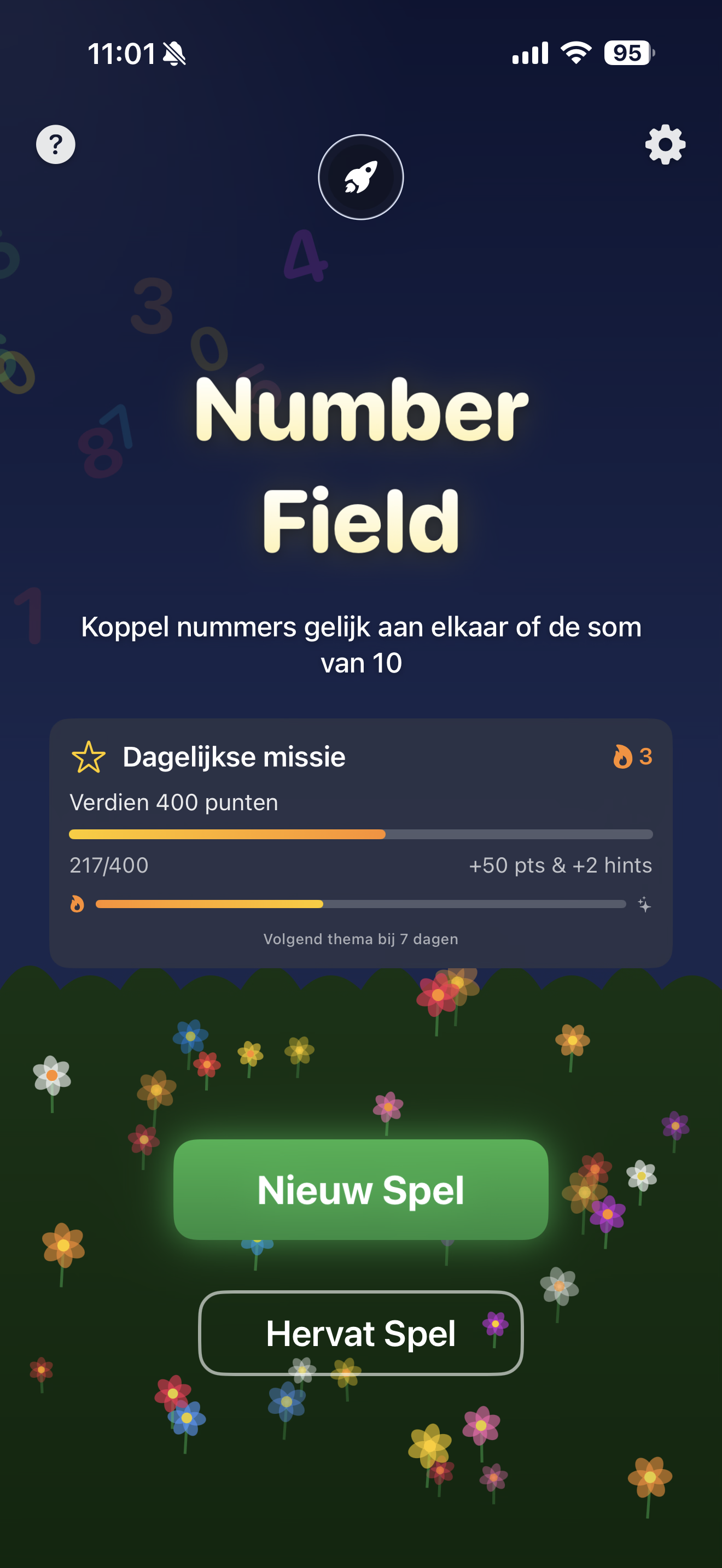Select the Volgend thema bij 7 dagen label
The image size is (722, 1568).
point(360,939)
